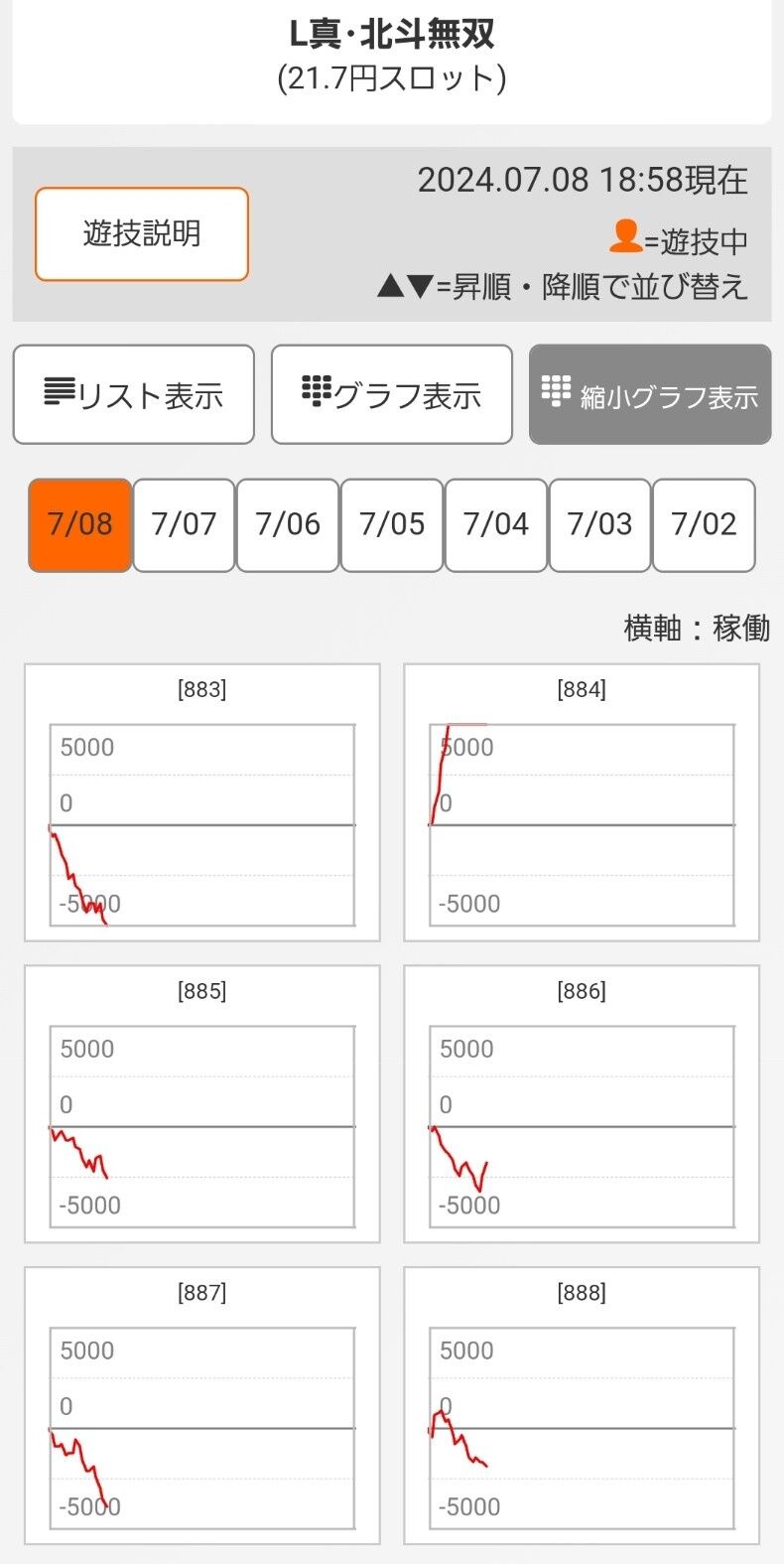View the 7/04 date graphs
The image size is (784, 1564).
(x=496, y=524)
